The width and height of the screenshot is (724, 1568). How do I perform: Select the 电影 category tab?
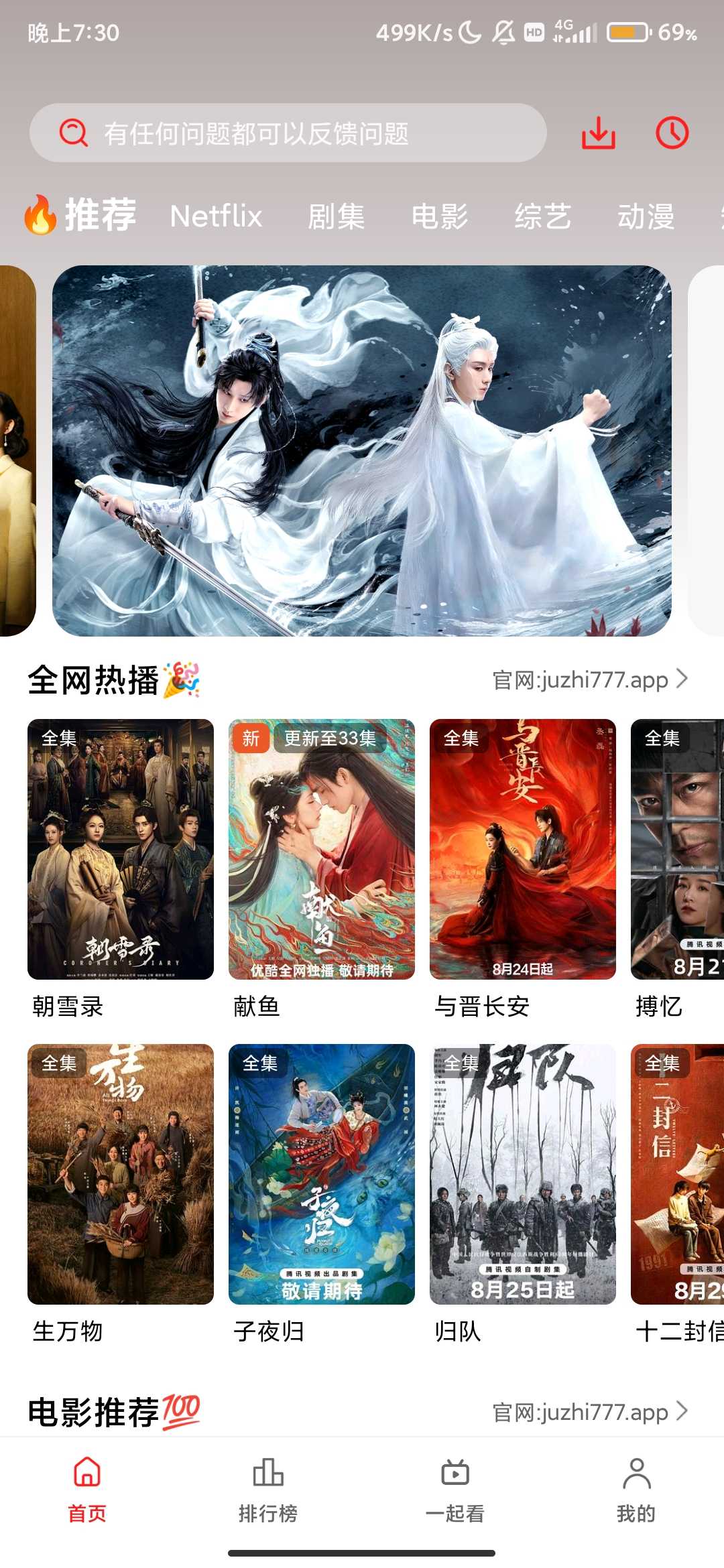coord(440,216)
